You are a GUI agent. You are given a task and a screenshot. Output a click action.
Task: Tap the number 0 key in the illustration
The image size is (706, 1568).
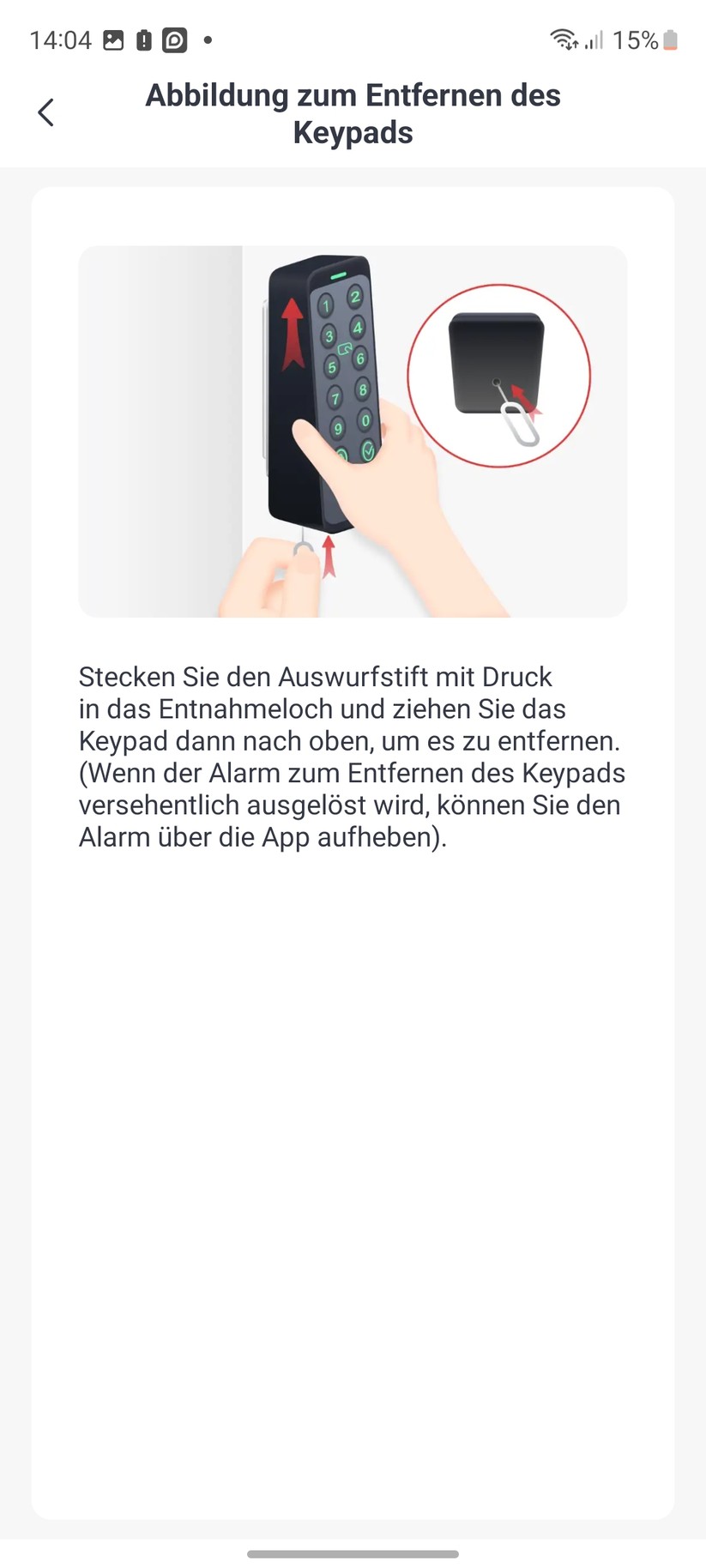365,420
